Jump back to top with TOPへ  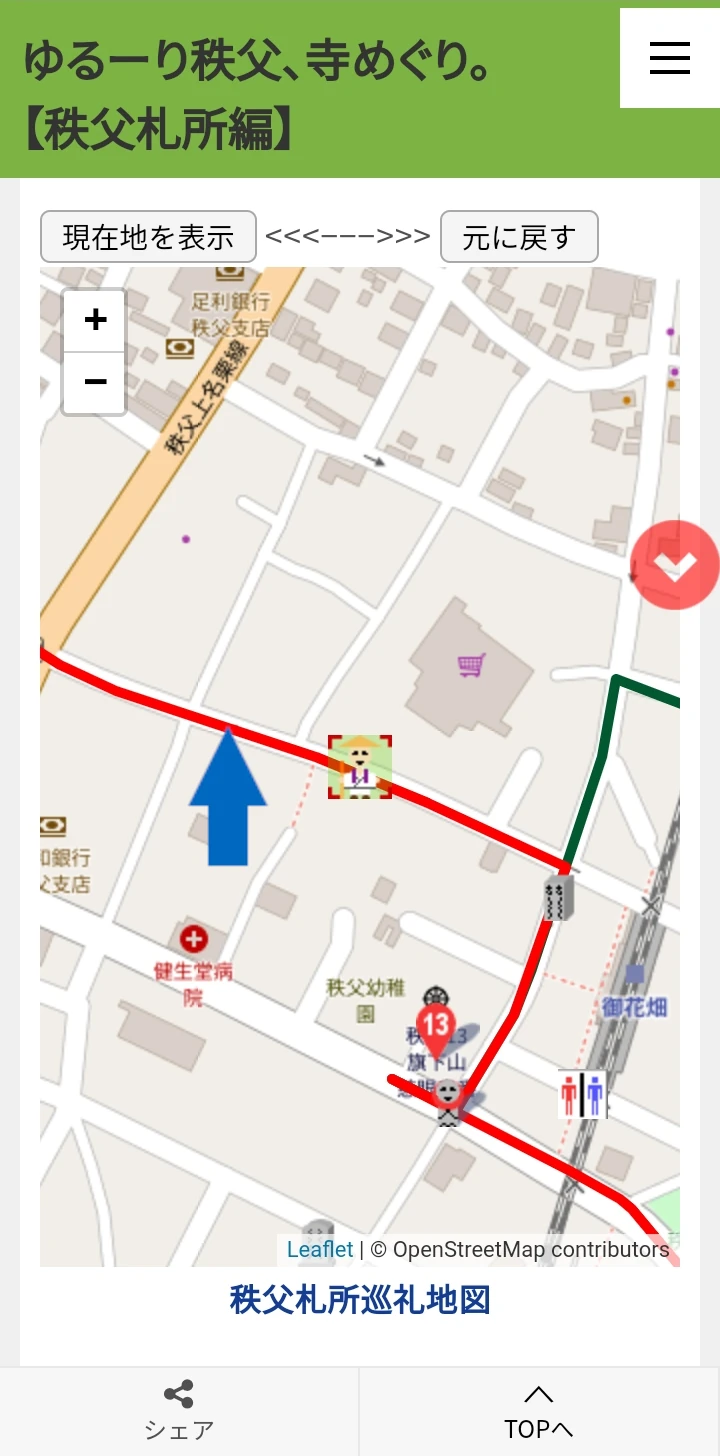pos(539,1411)
